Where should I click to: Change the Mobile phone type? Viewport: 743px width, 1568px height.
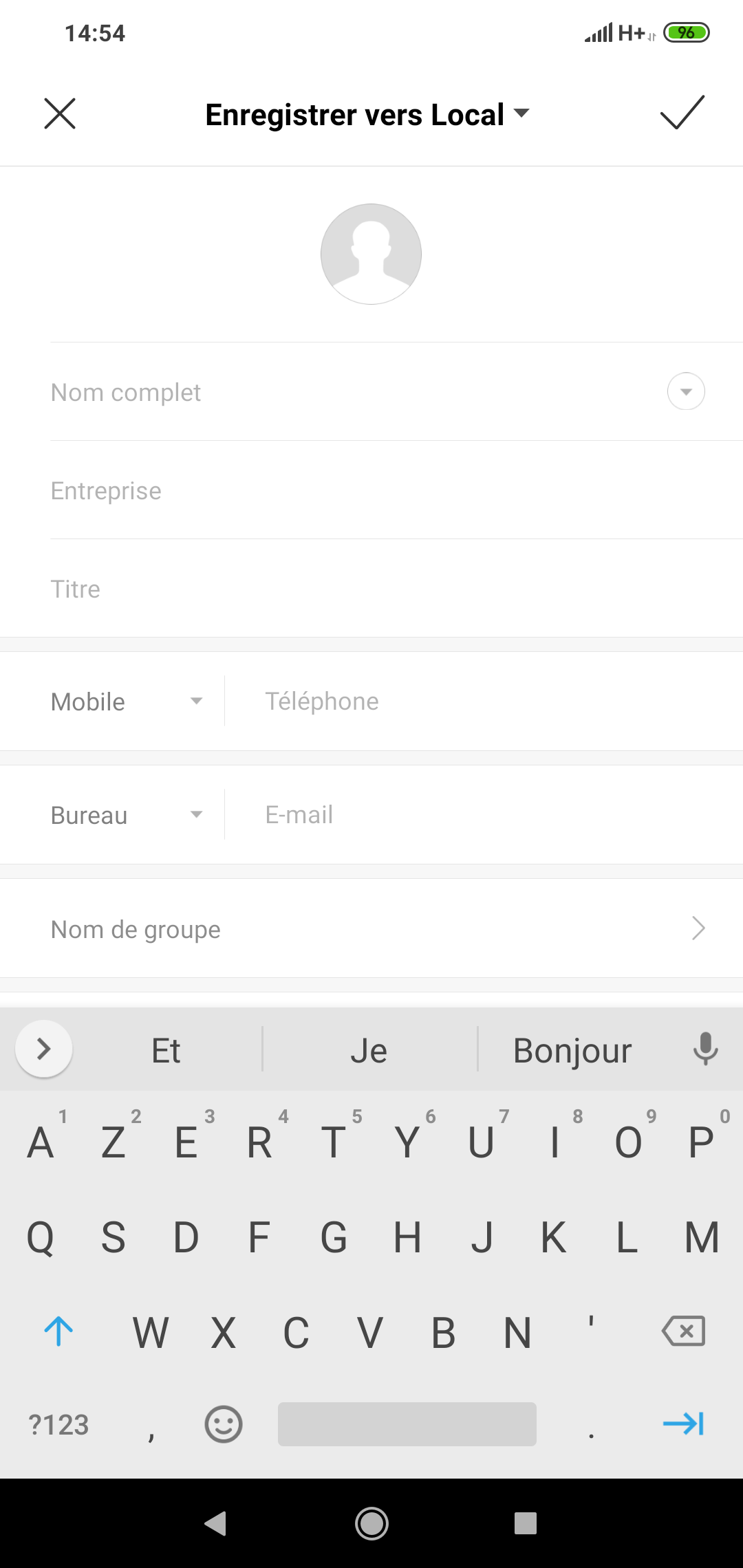click(x=127, y=701)
